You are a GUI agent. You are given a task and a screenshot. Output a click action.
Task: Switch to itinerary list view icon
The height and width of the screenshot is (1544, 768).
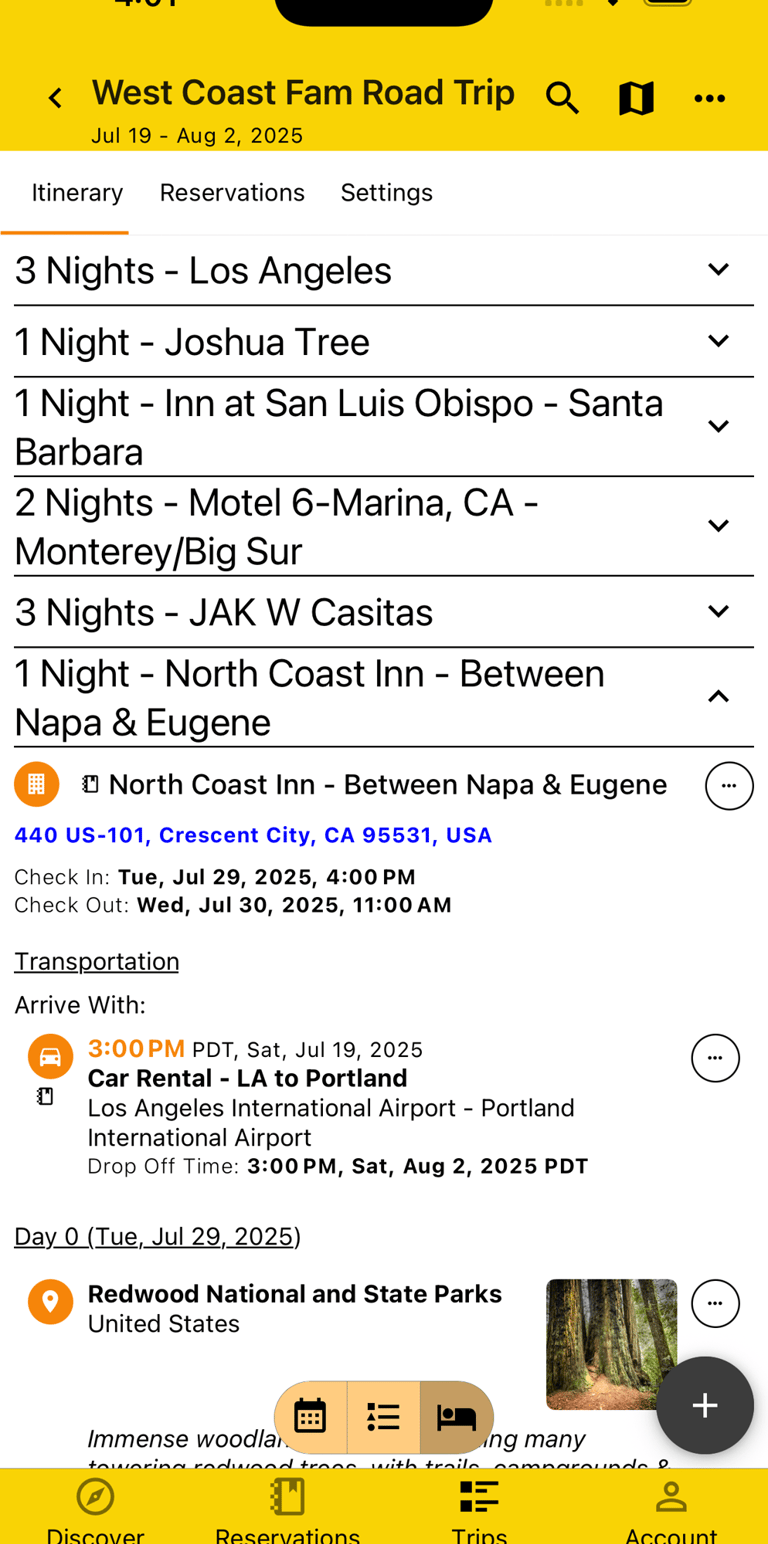383,1416
